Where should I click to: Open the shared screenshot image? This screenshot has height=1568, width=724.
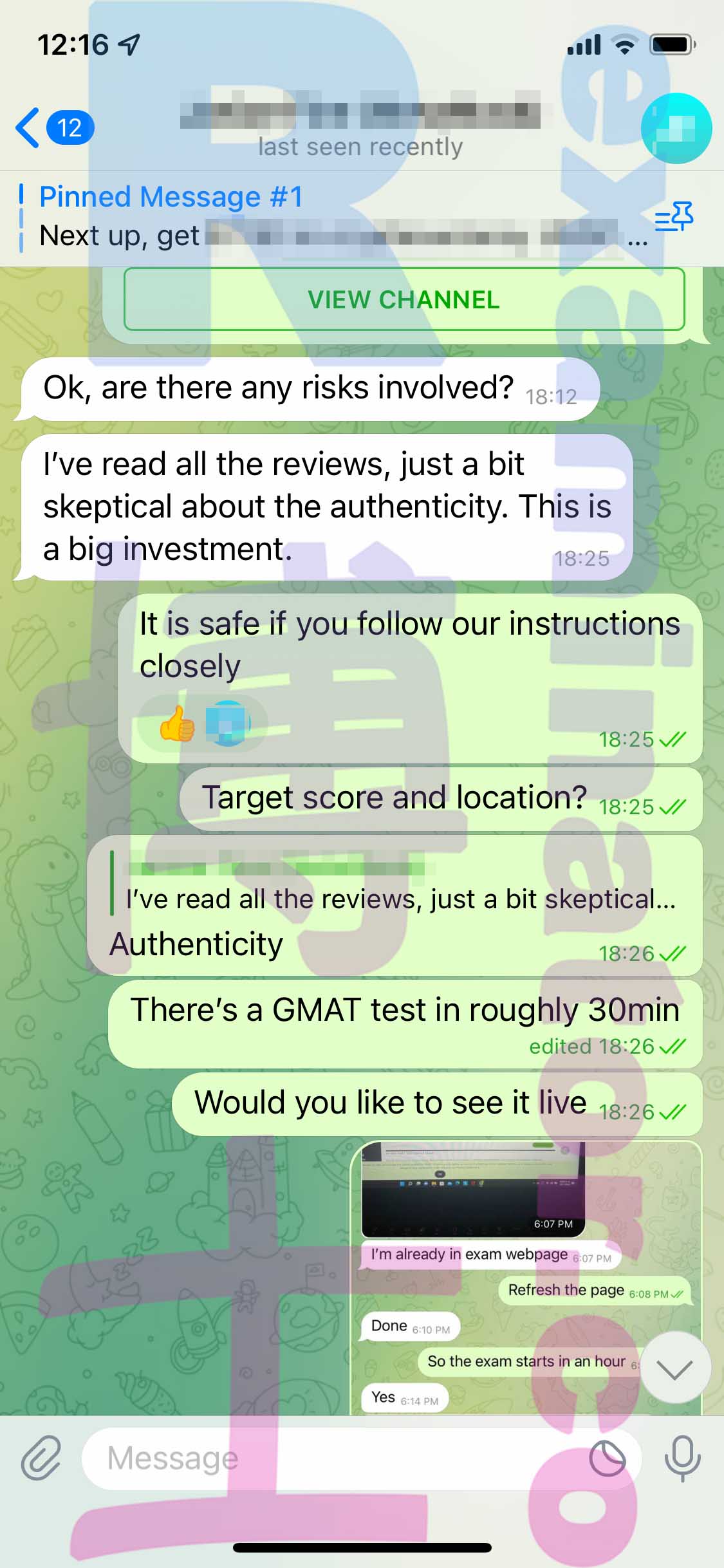point(526,1277)
